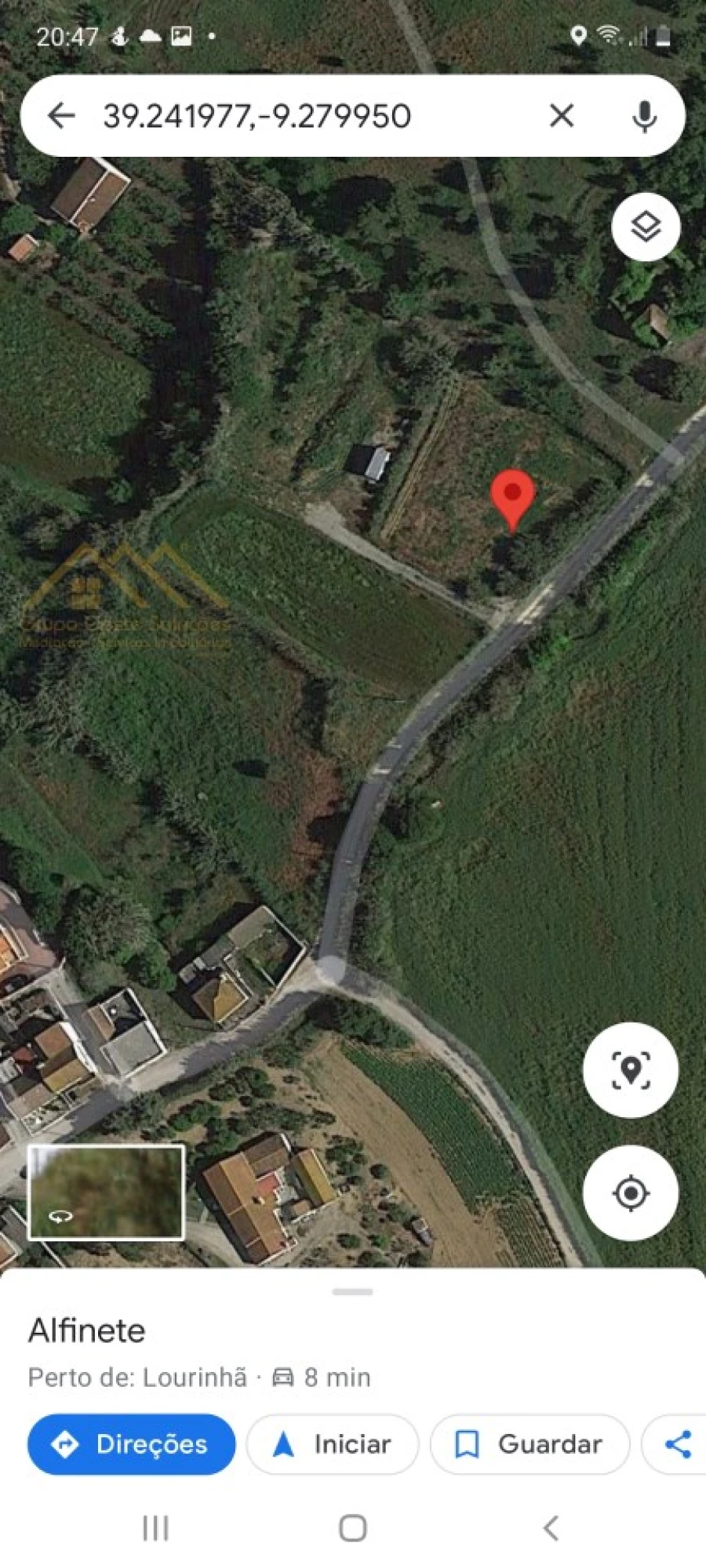This screenshot has height=1568, width=706.
Task: Start navigation with Iniciar
Action: [x=332, y=1445]
